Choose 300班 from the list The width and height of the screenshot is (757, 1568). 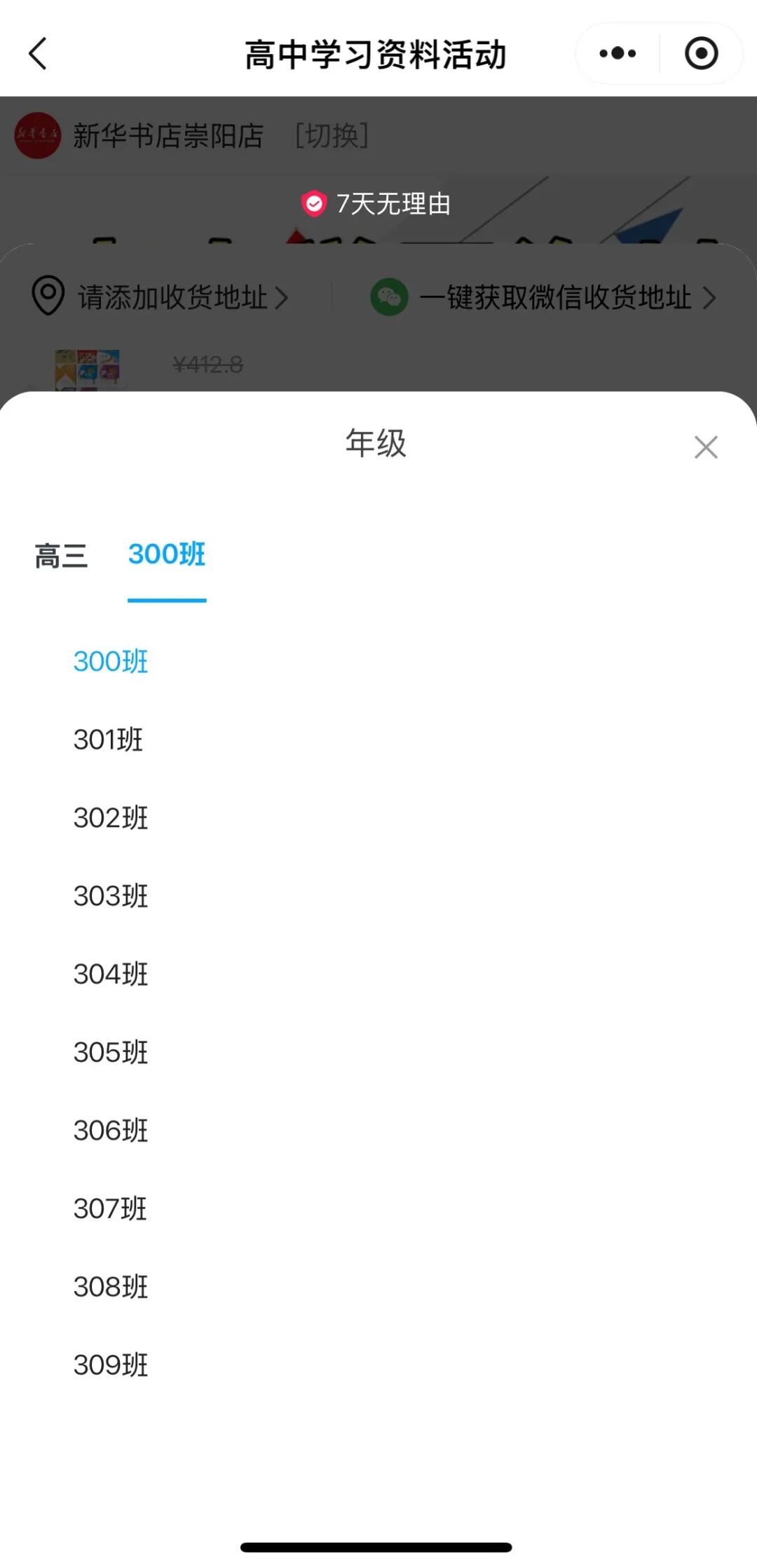click(x=111, y=662)
